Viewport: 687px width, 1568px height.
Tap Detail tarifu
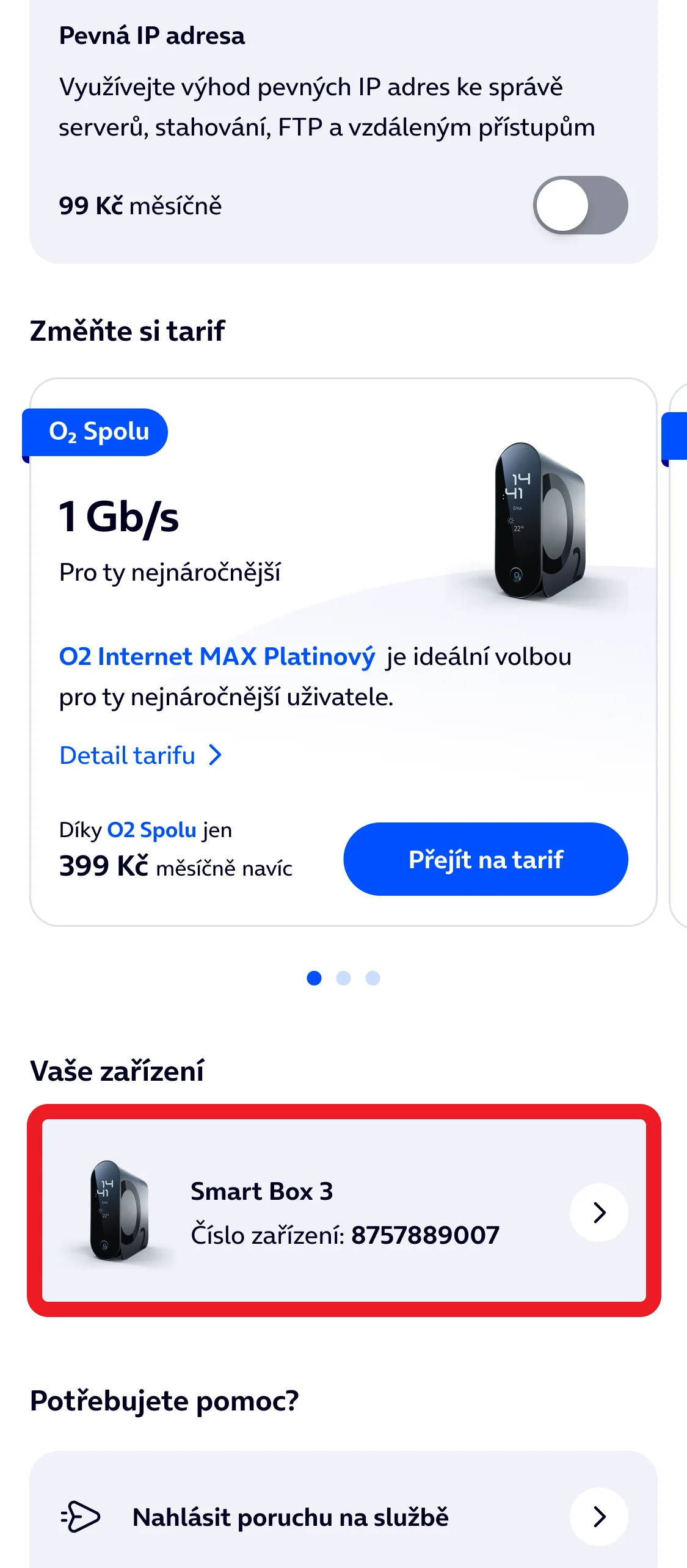click(127, 755)
